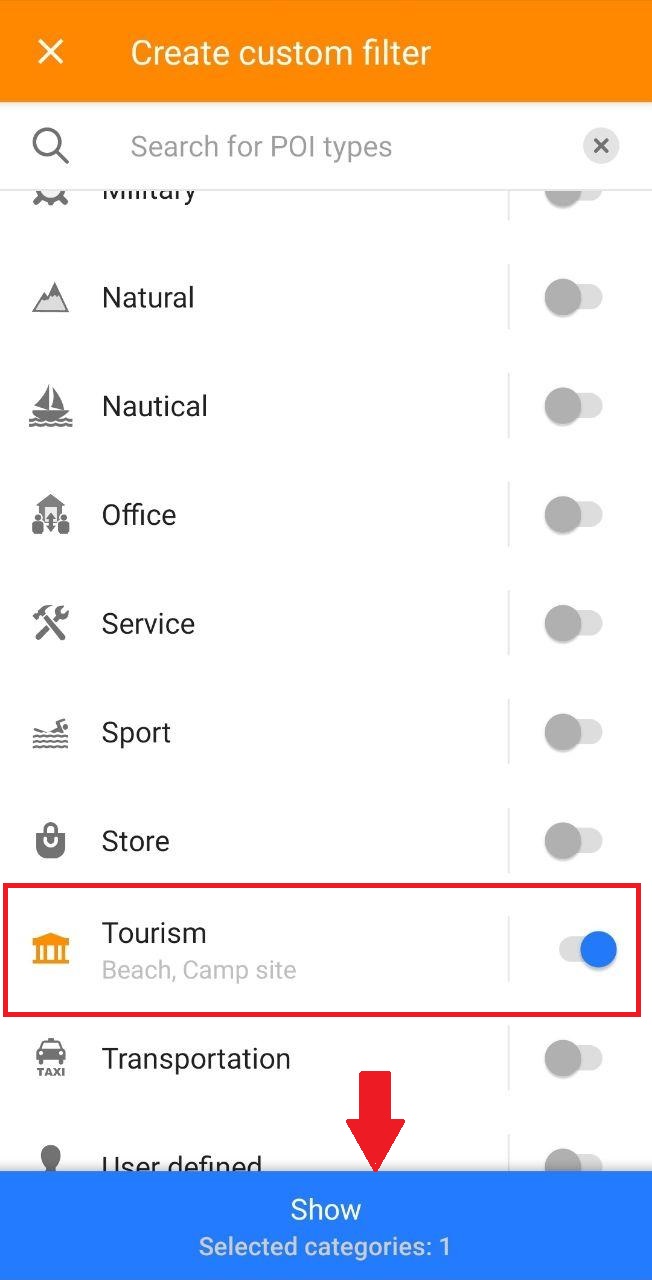Viewport: 652px width, 1280px height.
Task: Enable the Store toggle
Action: tap(573, 841)
